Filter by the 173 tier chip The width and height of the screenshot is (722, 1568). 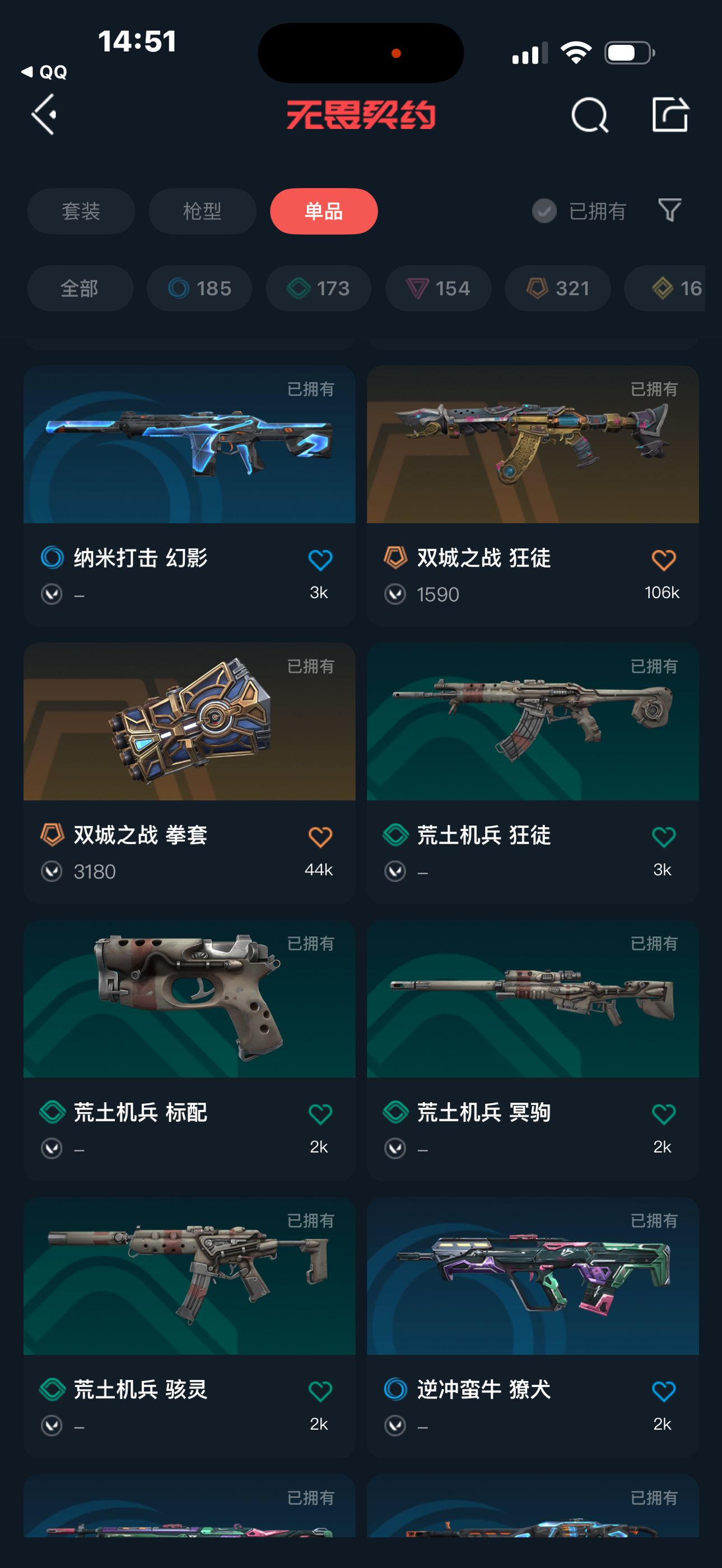click(318, 288)
